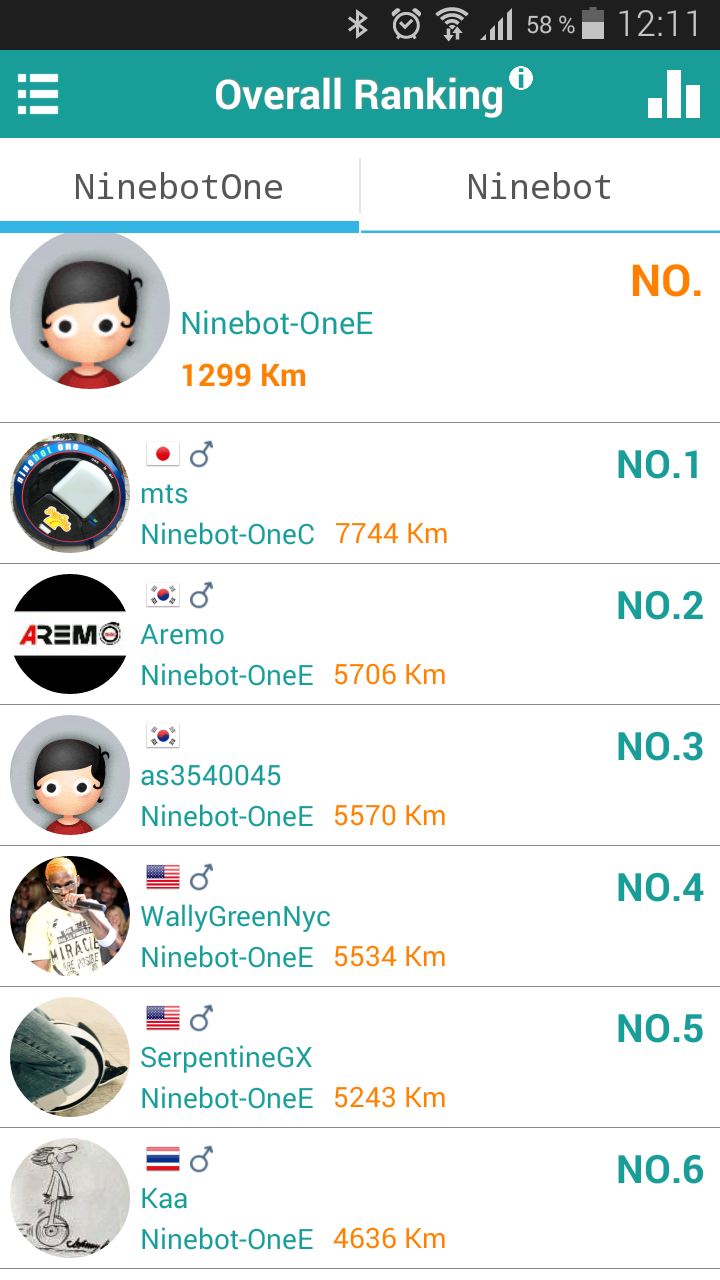Open as3540045's ranking entry
The width and height of the screenshot is (720, 1280).
pos(360,776)
